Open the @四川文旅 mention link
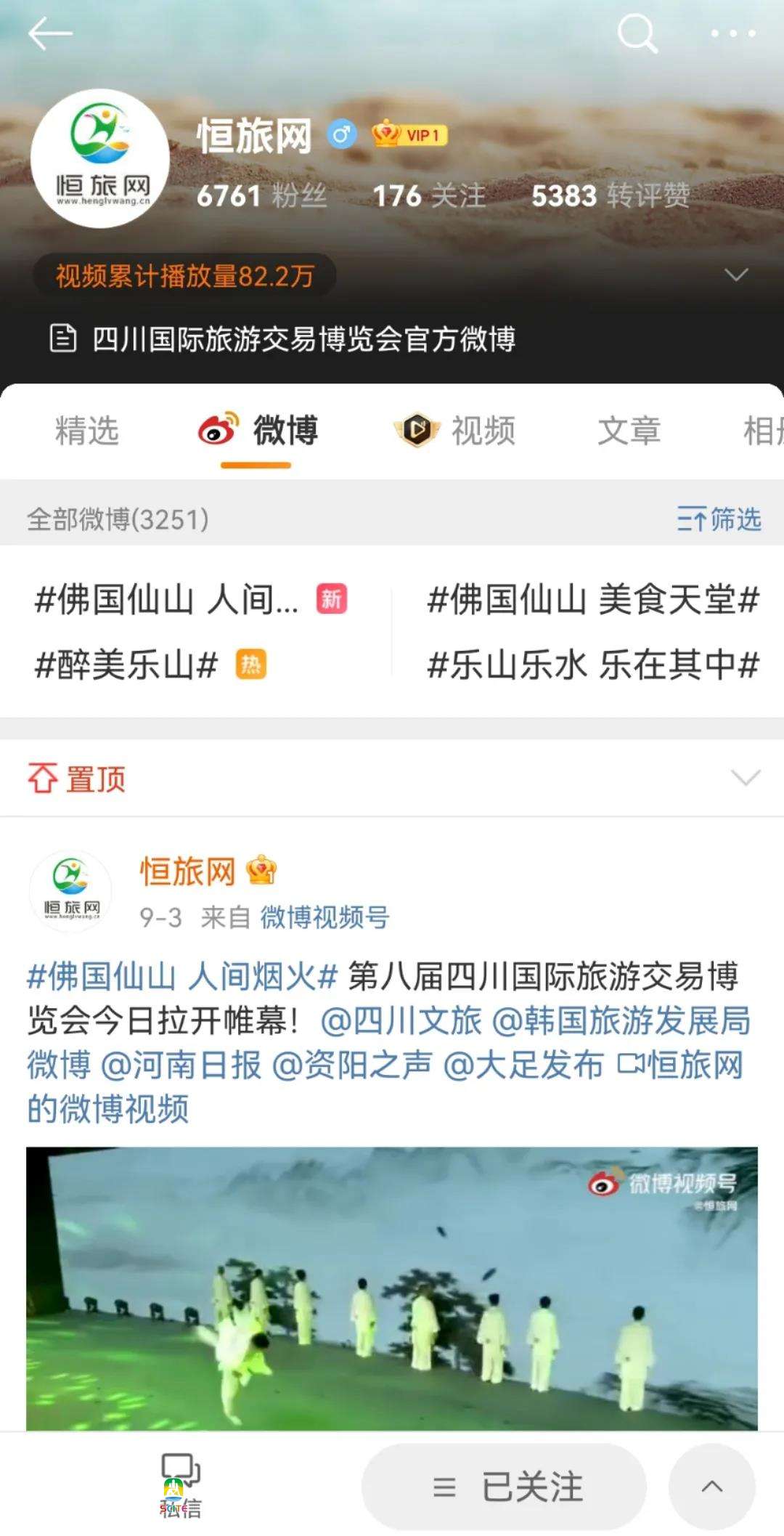 407,1020
